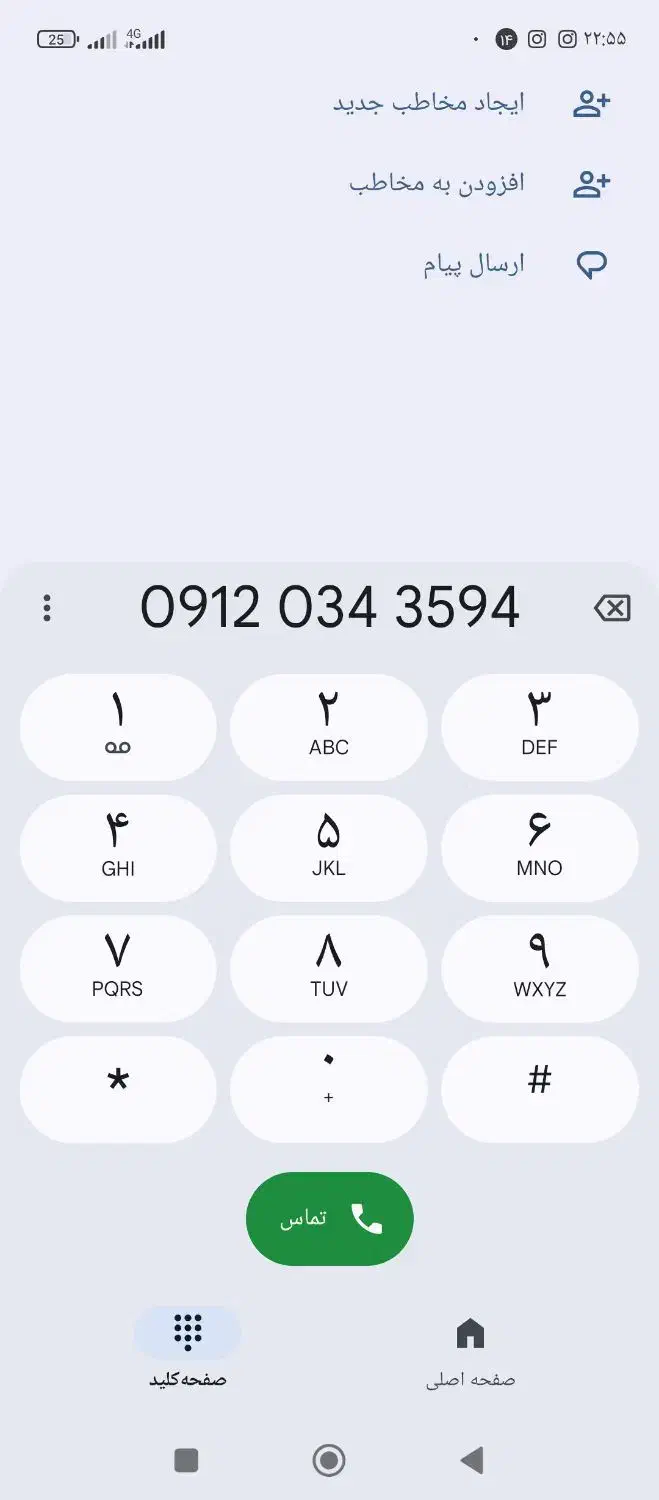The height and width of the screenshot is (1500, 659).
Task: Enter digit ۵ JKL
Action: [x=329, y=848]
